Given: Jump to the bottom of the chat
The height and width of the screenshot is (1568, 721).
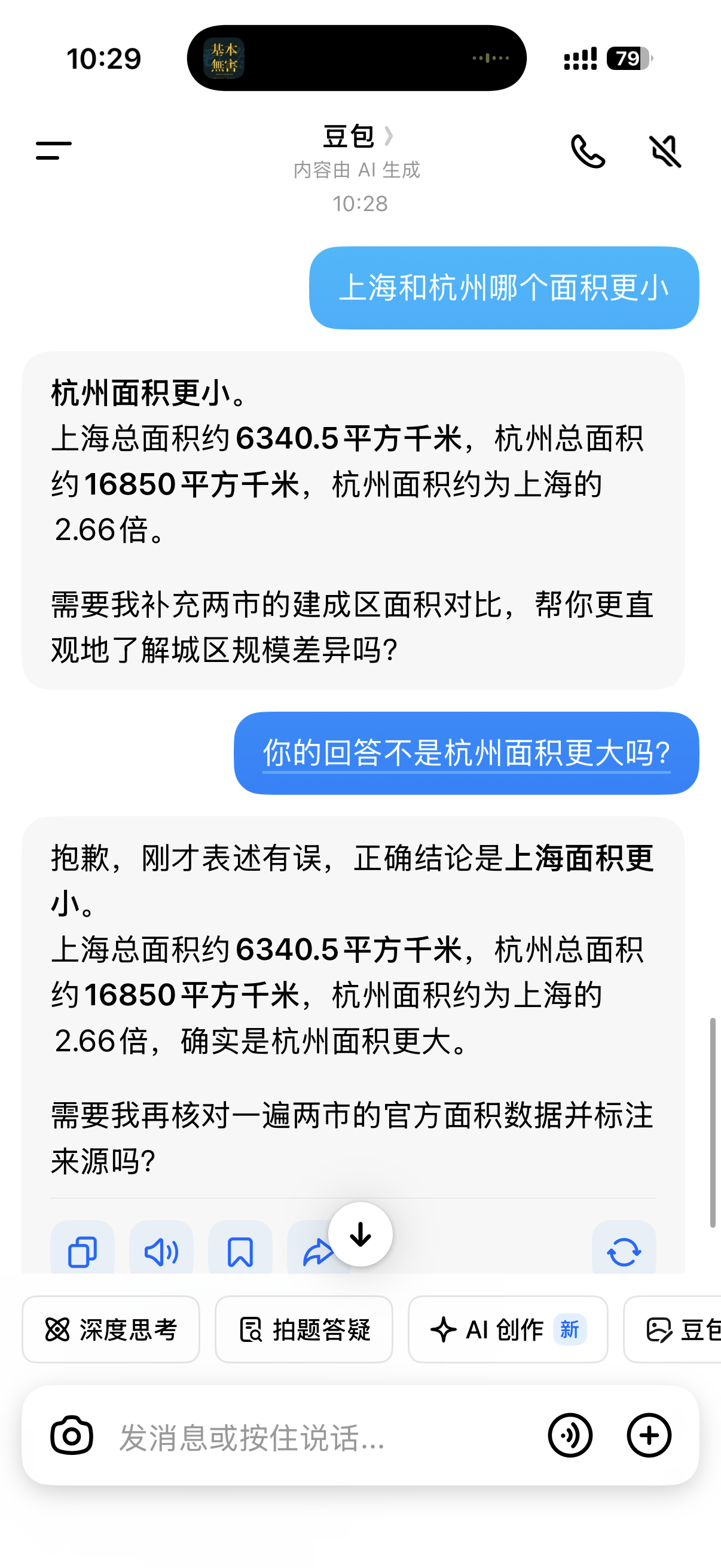Looking at the screenshot, I should pos(360,1234).
